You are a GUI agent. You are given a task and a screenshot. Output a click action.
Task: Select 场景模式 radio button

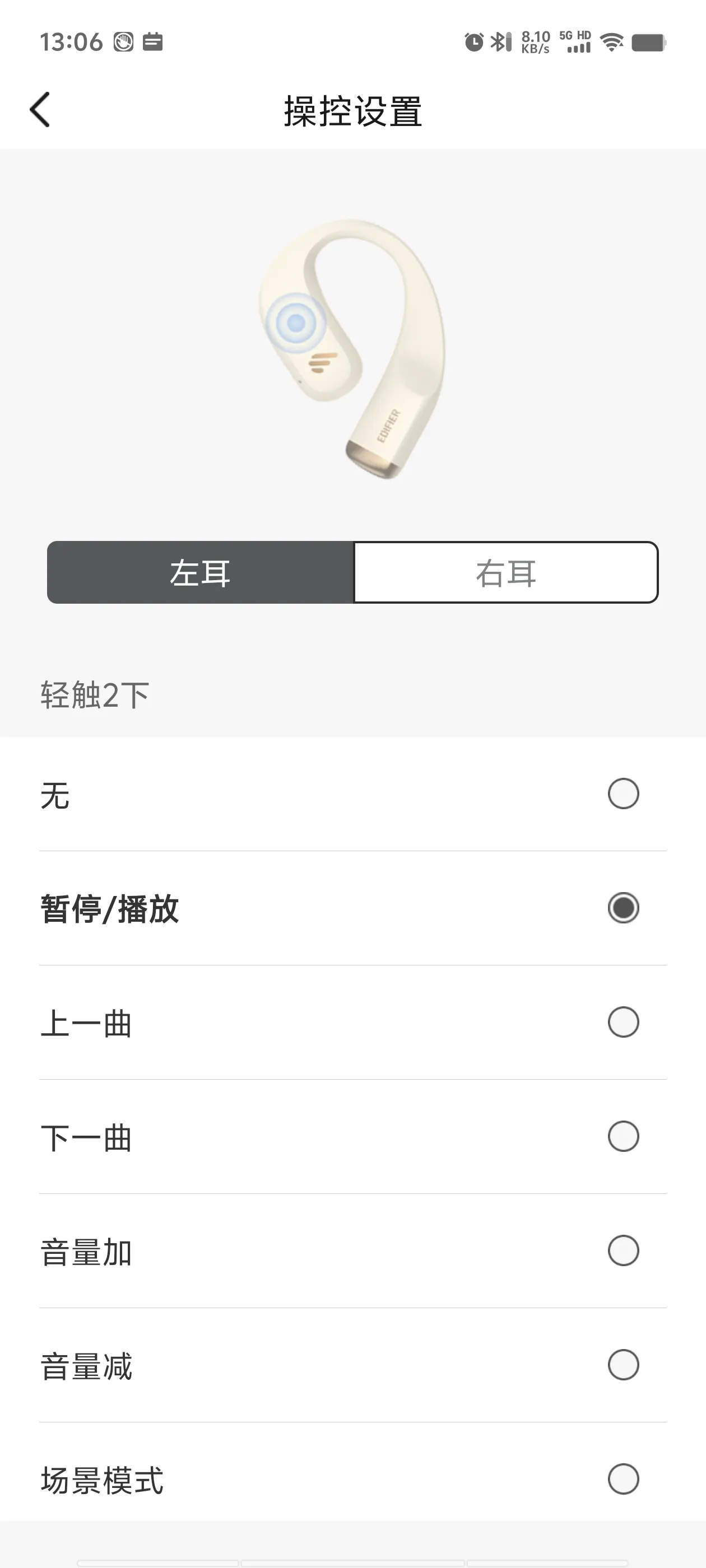click(x=623, y=1479)
